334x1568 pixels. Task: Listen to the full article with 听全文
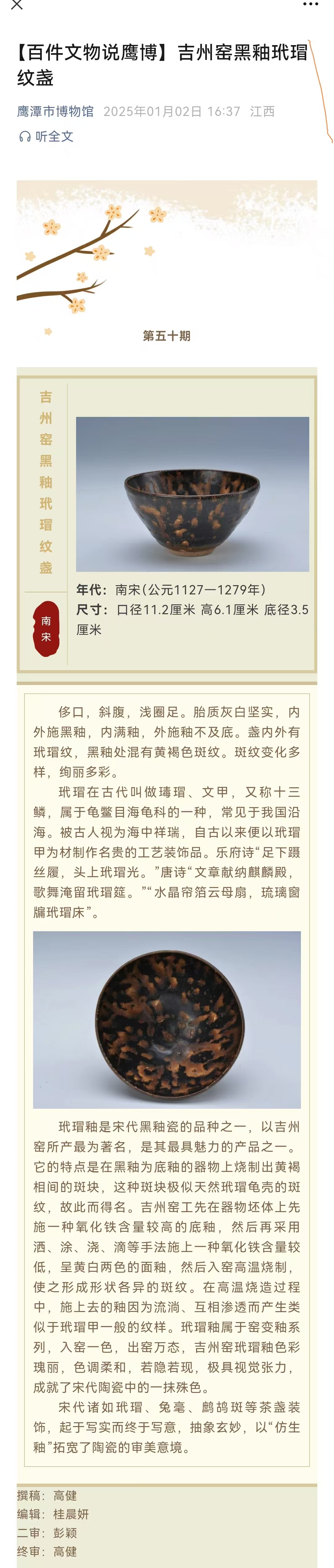[46, 137]
